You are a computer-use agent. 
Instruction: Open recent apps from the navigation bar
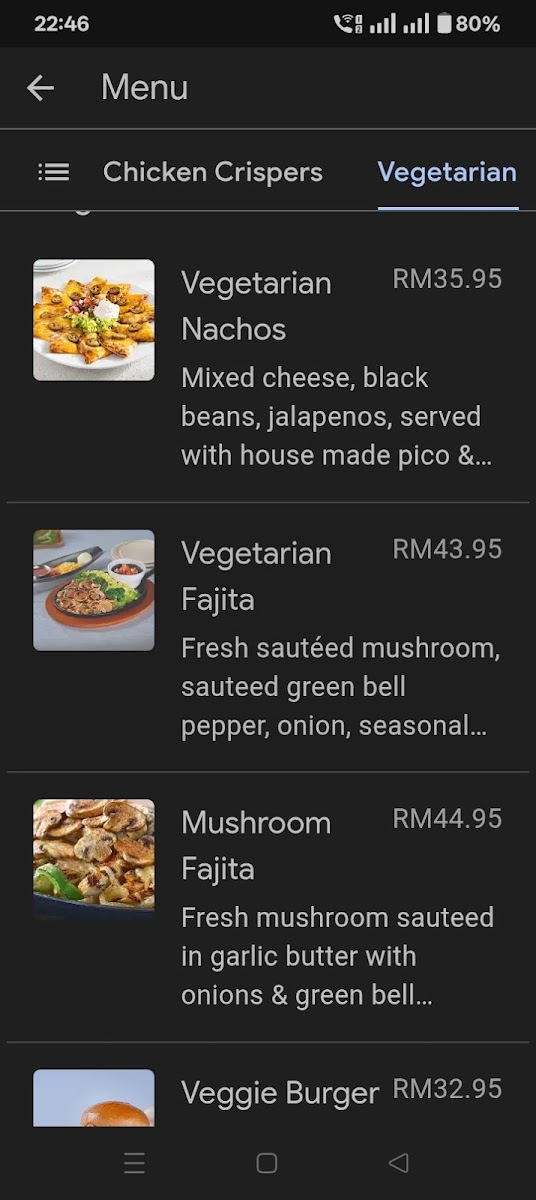coord(134,1163)
